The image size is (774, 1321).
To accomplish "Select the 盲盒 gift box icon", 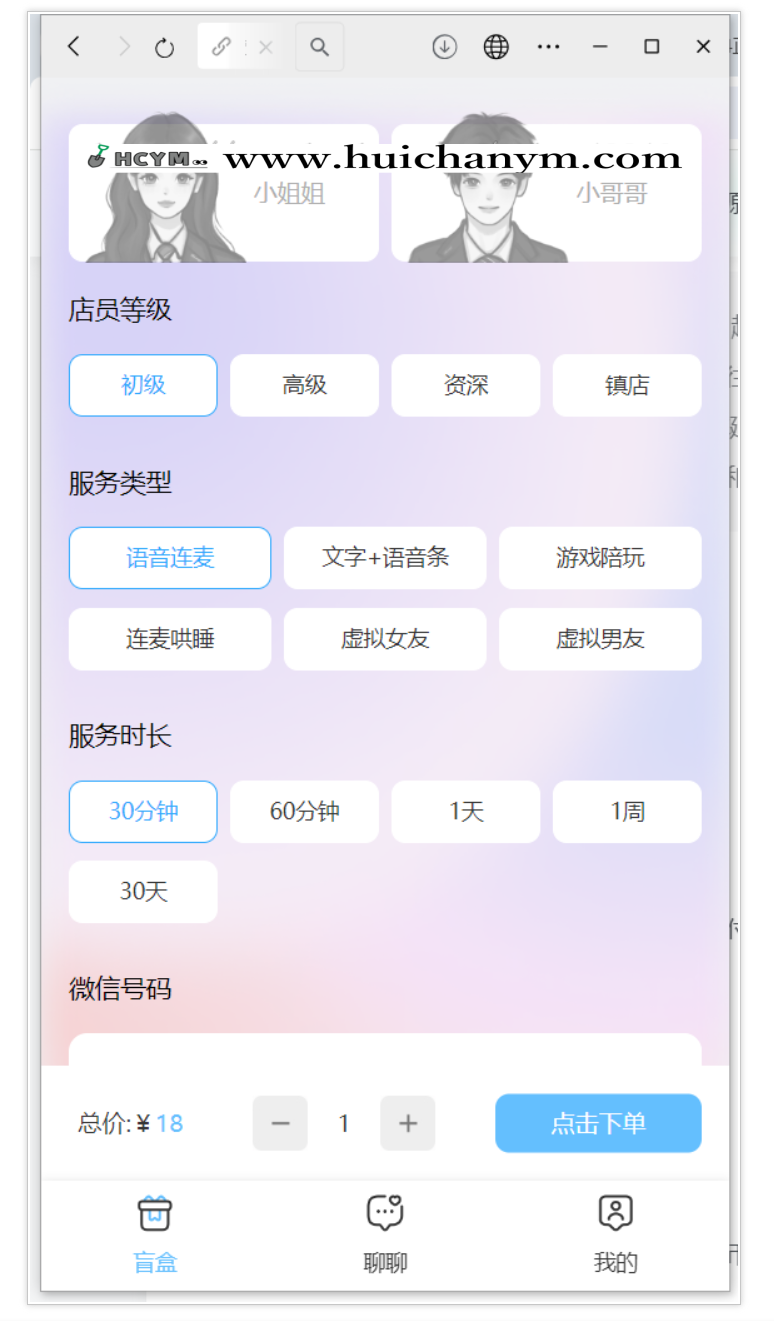I will click(x=155, y=1213).
